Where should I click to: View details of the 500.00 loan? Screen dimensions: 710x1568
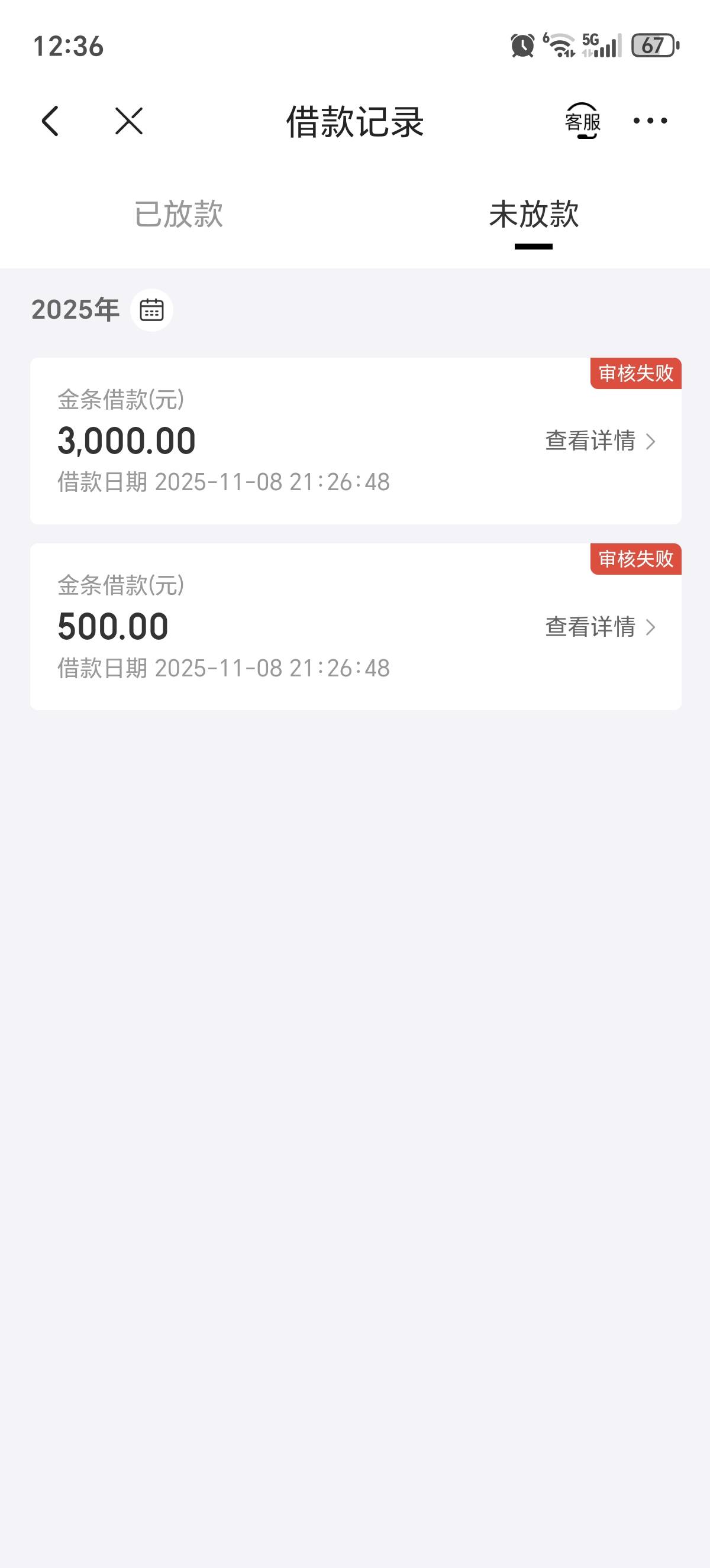tap(600, 626)
